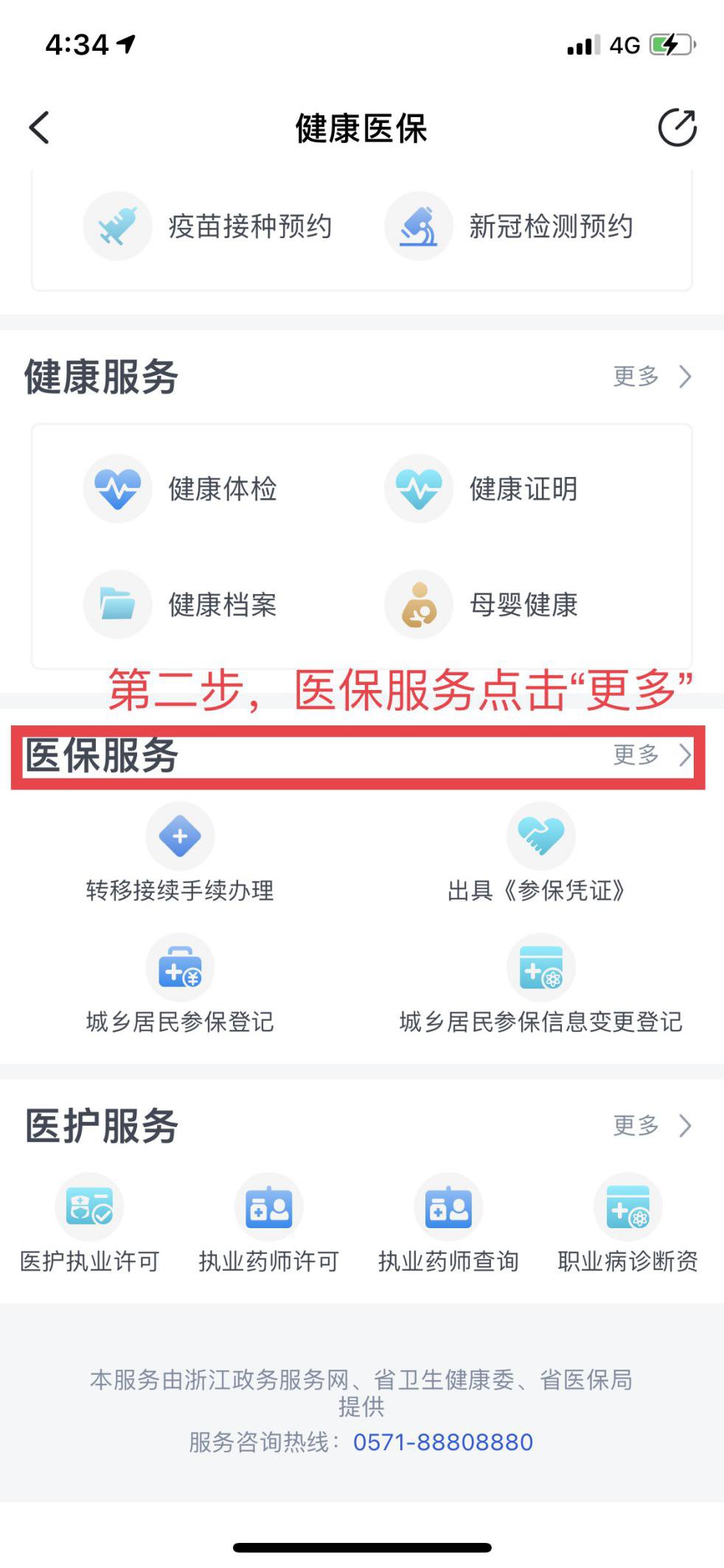Viewport: 724px width, 1568px height.
Task: Tap 更多 next to 医保服务
Action: point(652,755)
